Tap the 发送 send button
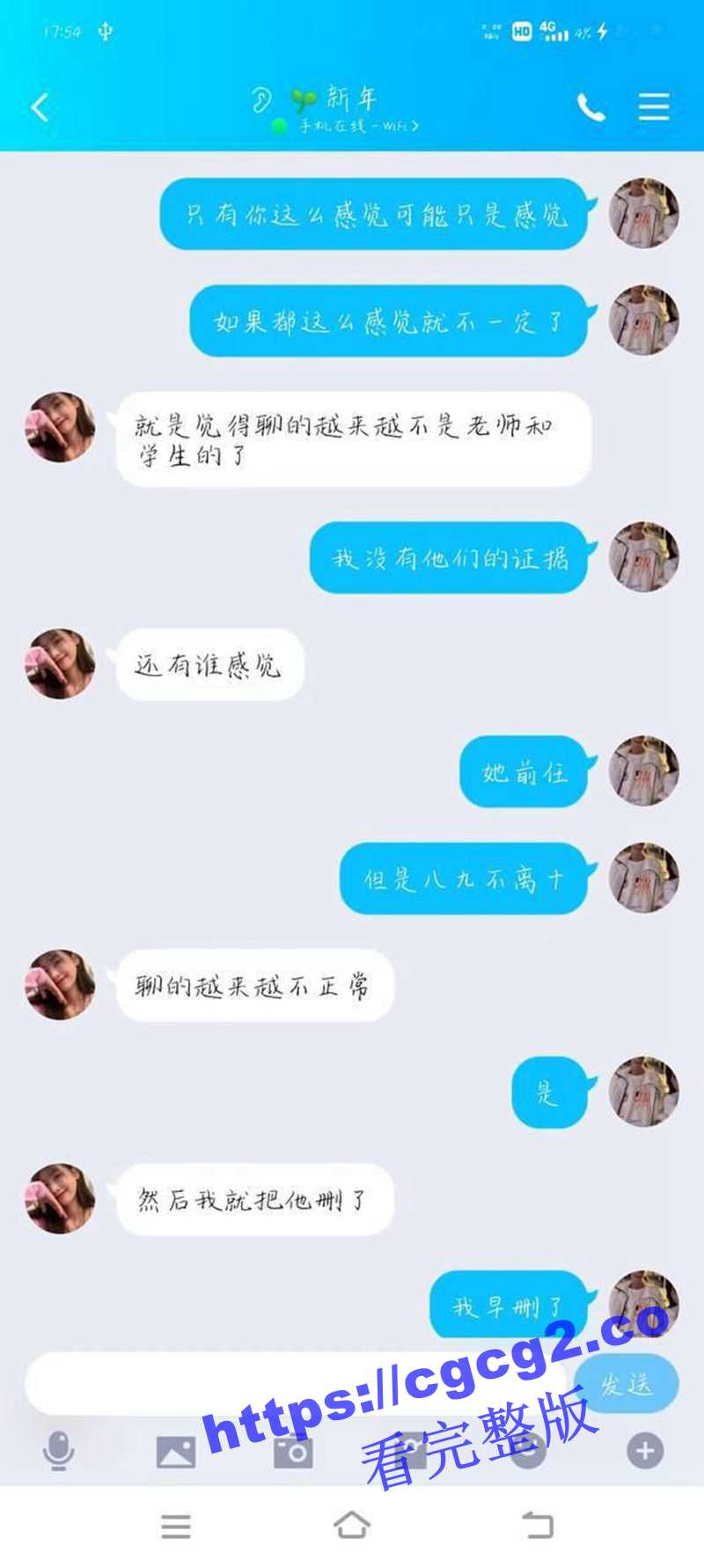The height and width of the screenshot is (1568, 704). [626, 1384]
